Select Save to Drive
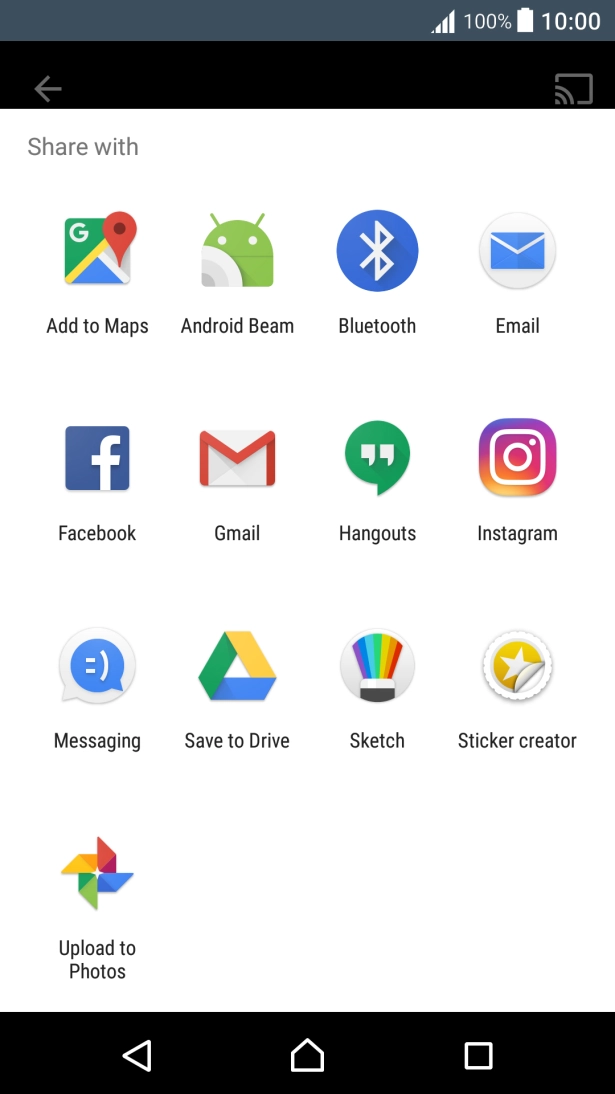The image size is (615, 1094). pos(237,665)
